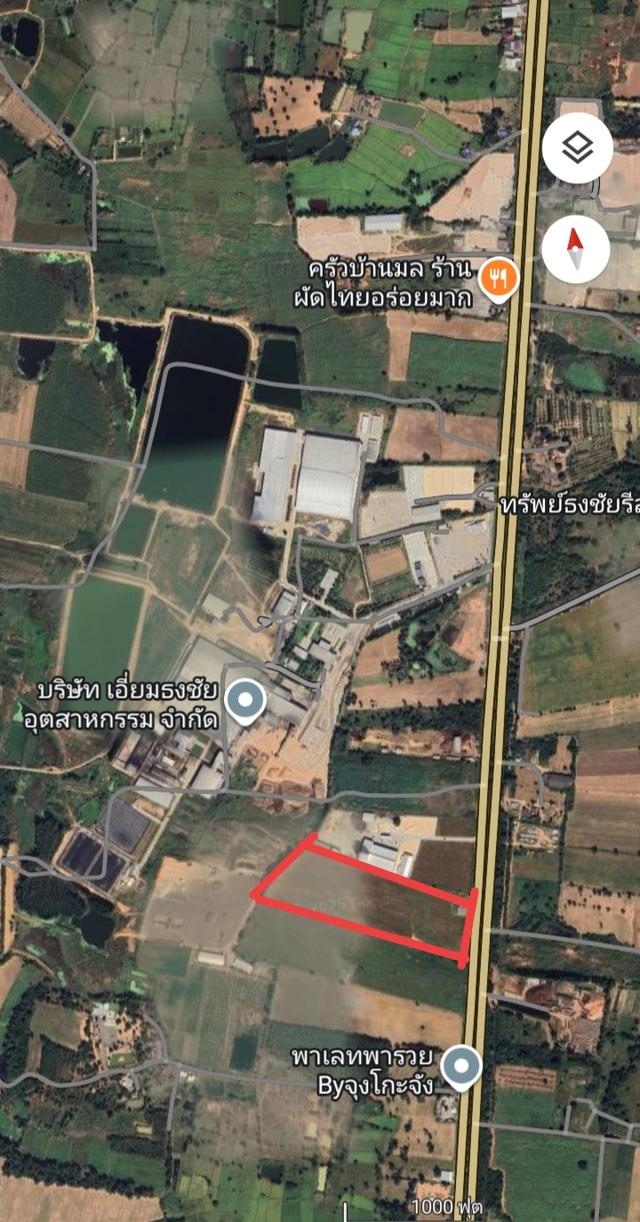Image resolution: width=640 pixels, height=1222 pixels.
Task: Select the บริษัท เอี่ยมธงชัย อุตสาหกรรม place pin
Action: [x=245, y=703]
